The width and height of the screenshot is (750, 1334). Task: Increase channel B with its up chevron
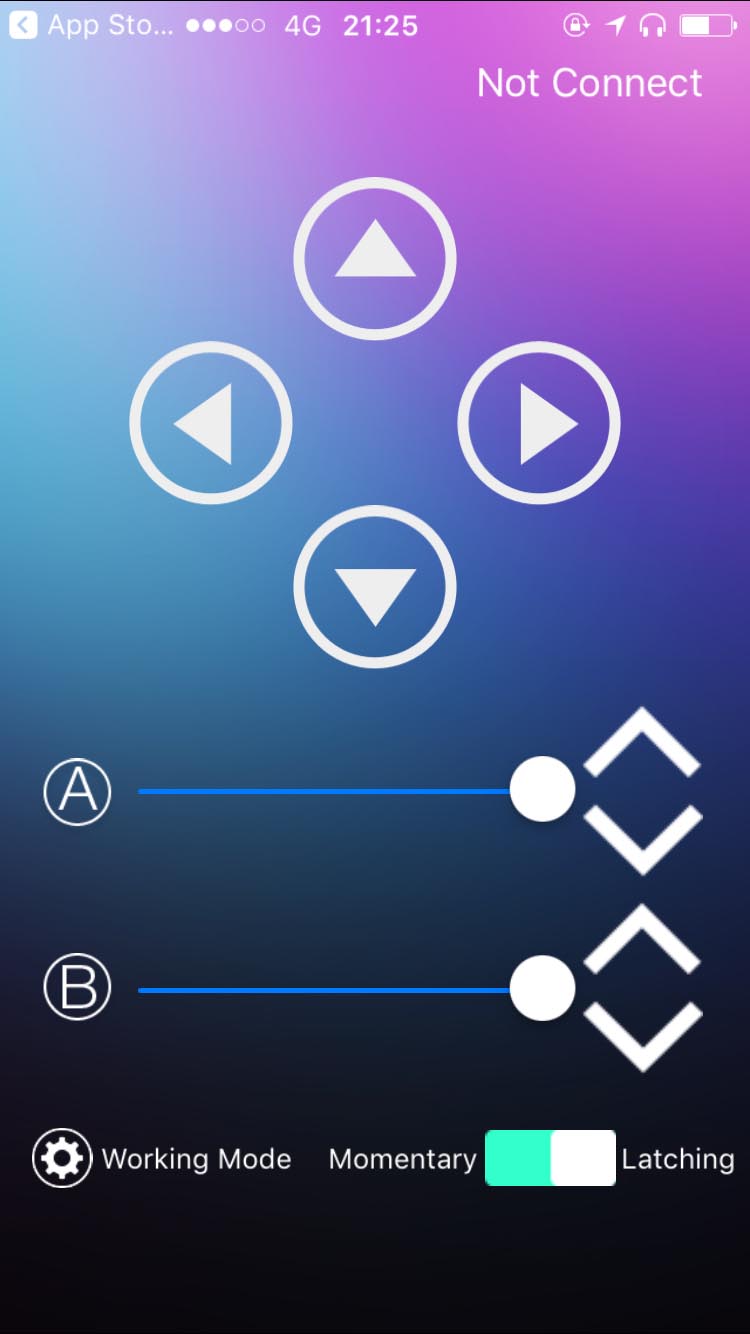pyautogui.click(x=642, y=942)
